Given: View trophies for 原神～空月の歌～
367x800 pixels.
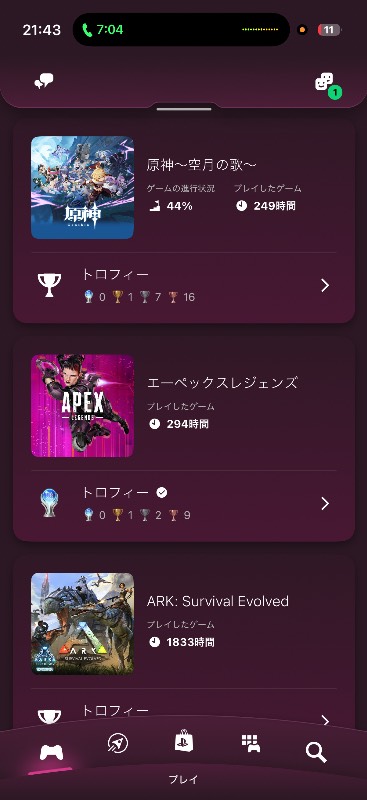Looking at the screenshot, I should (184, 286).
